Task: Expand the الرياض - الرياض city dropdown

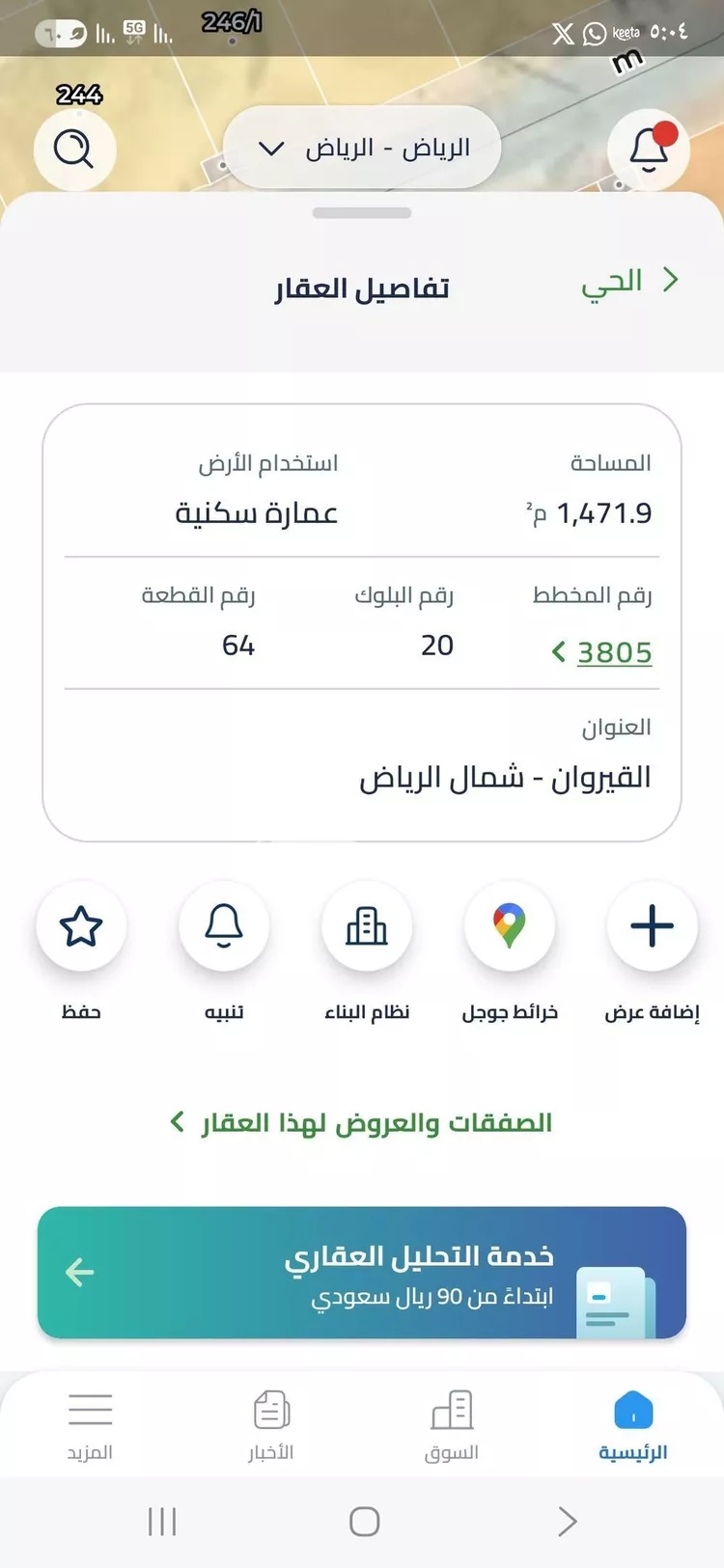Action: [x=362, y=149]
